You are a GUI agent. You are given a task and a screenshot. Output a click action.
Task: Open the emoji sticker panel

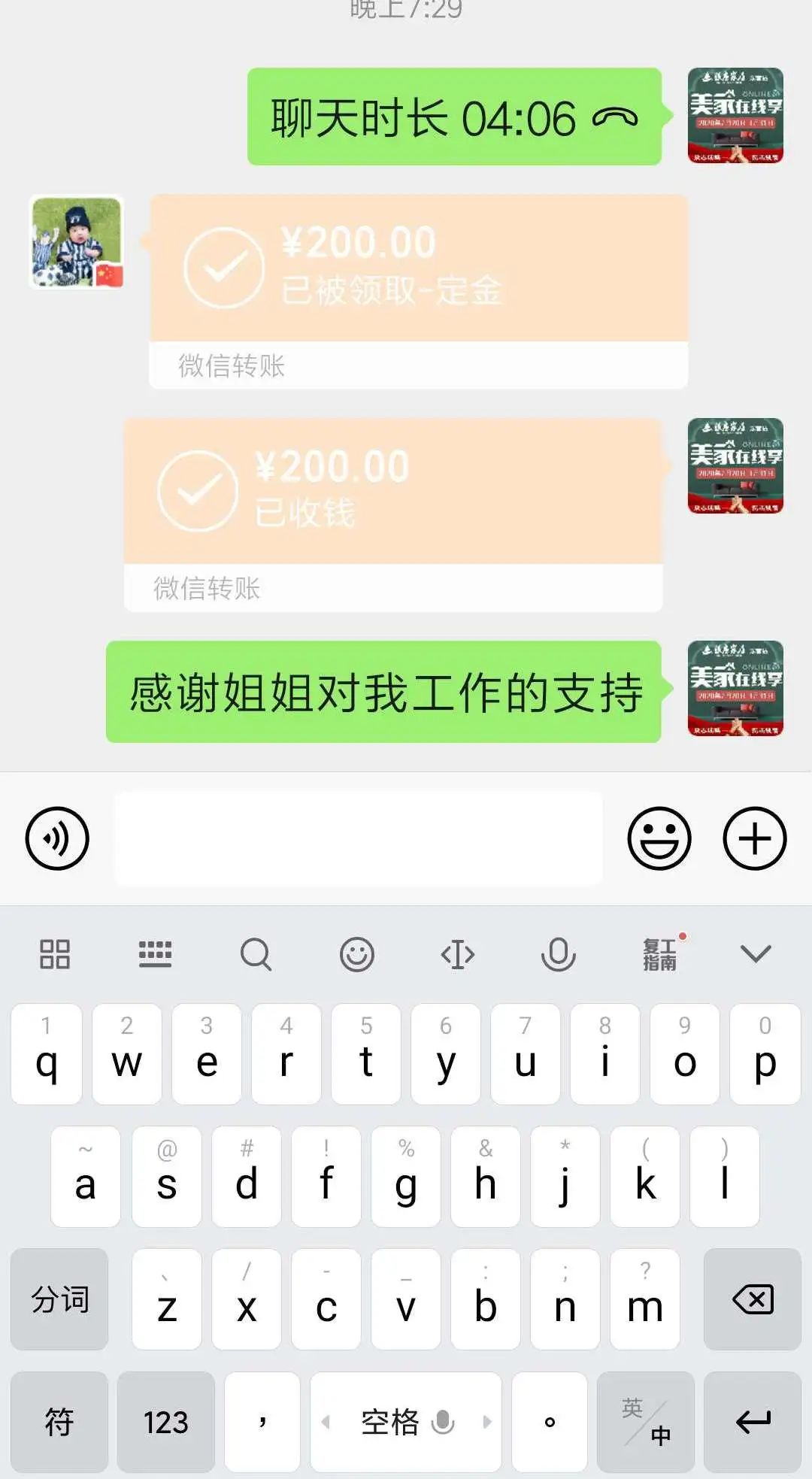(659, 838)
